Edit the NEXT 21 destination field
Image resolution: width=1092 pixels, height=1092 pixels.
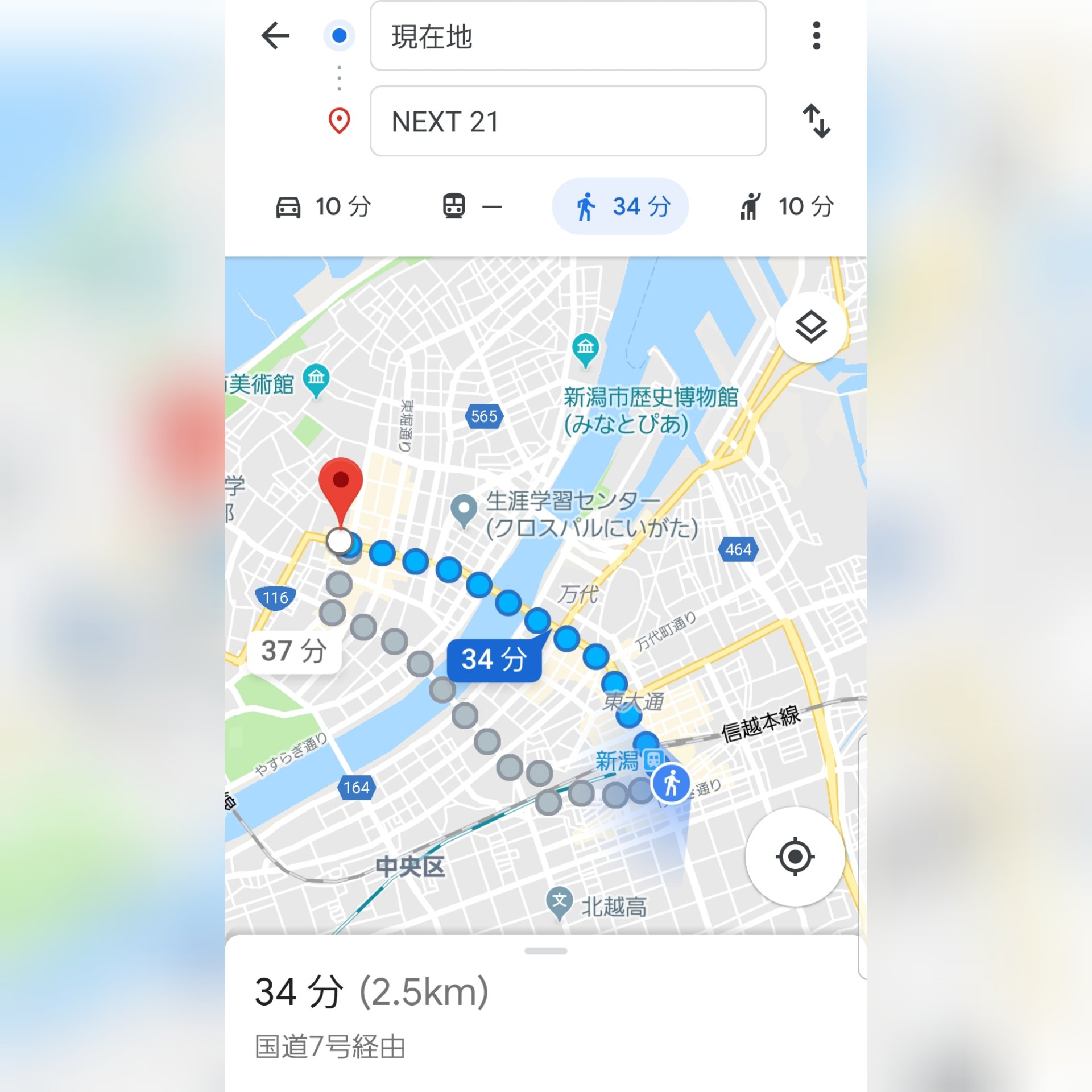[x=567, y=121]
